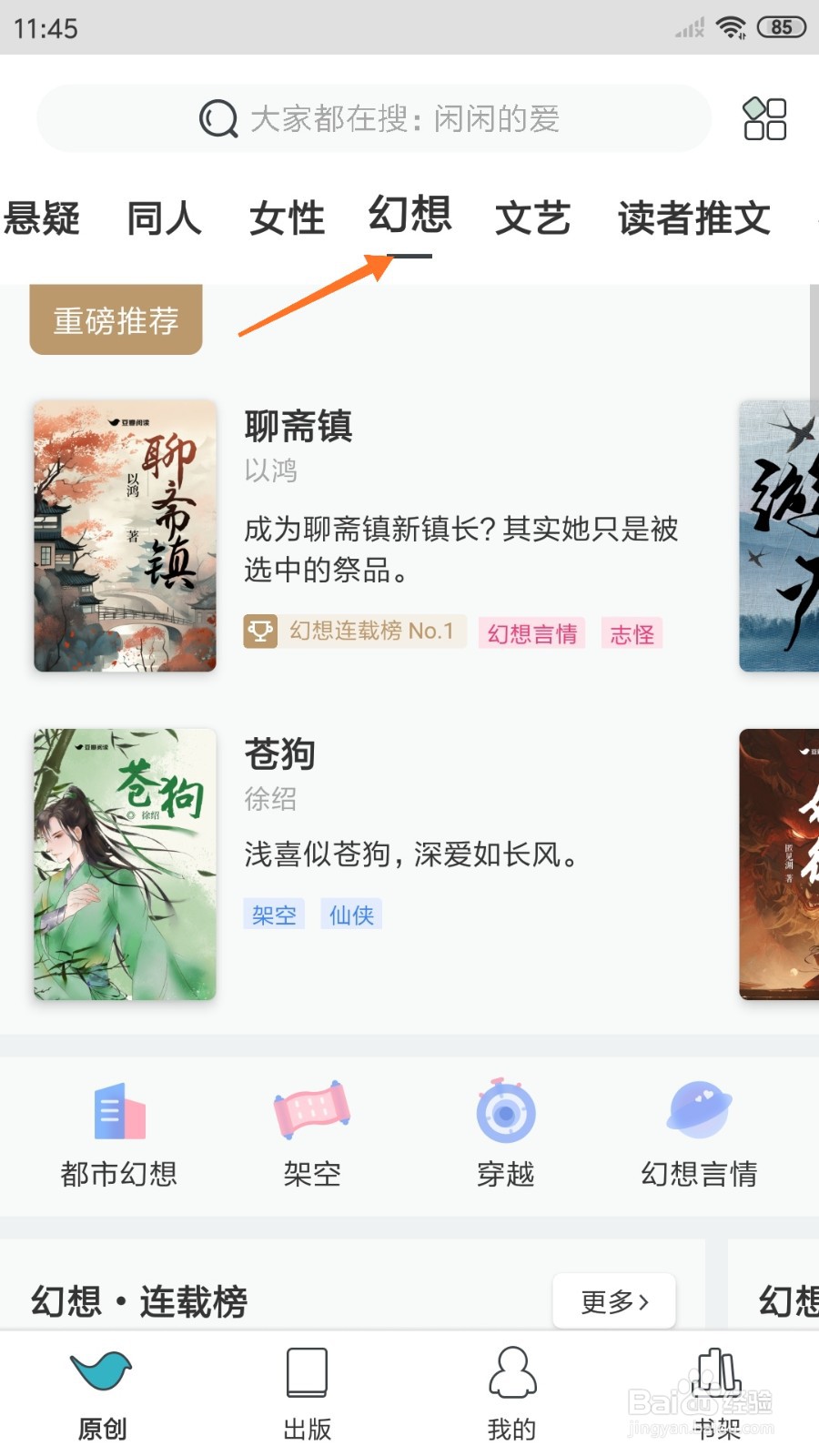Open the 同人 category tab
Image resolution: width=819 pixels, height=1456 pixels.
pyautogui.click(x=165, y=218)
